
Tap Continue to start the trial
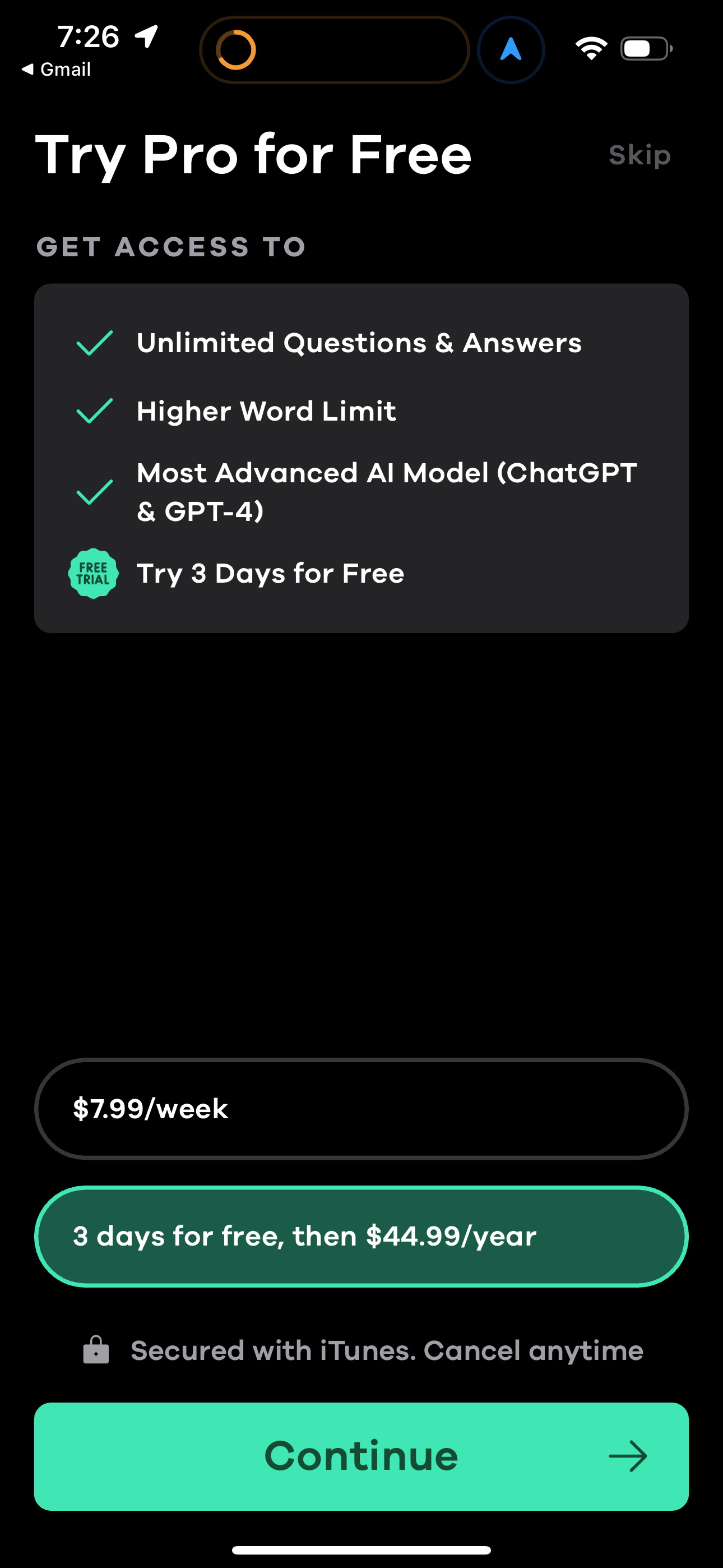[361, 1456]
